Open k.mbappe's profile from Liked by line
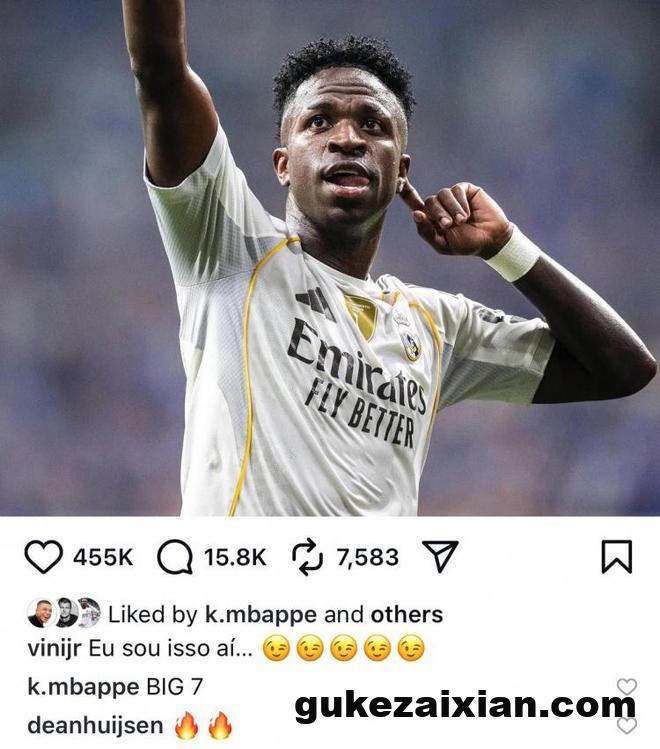This screenshot has height=749, width=660. coord(265,613)
